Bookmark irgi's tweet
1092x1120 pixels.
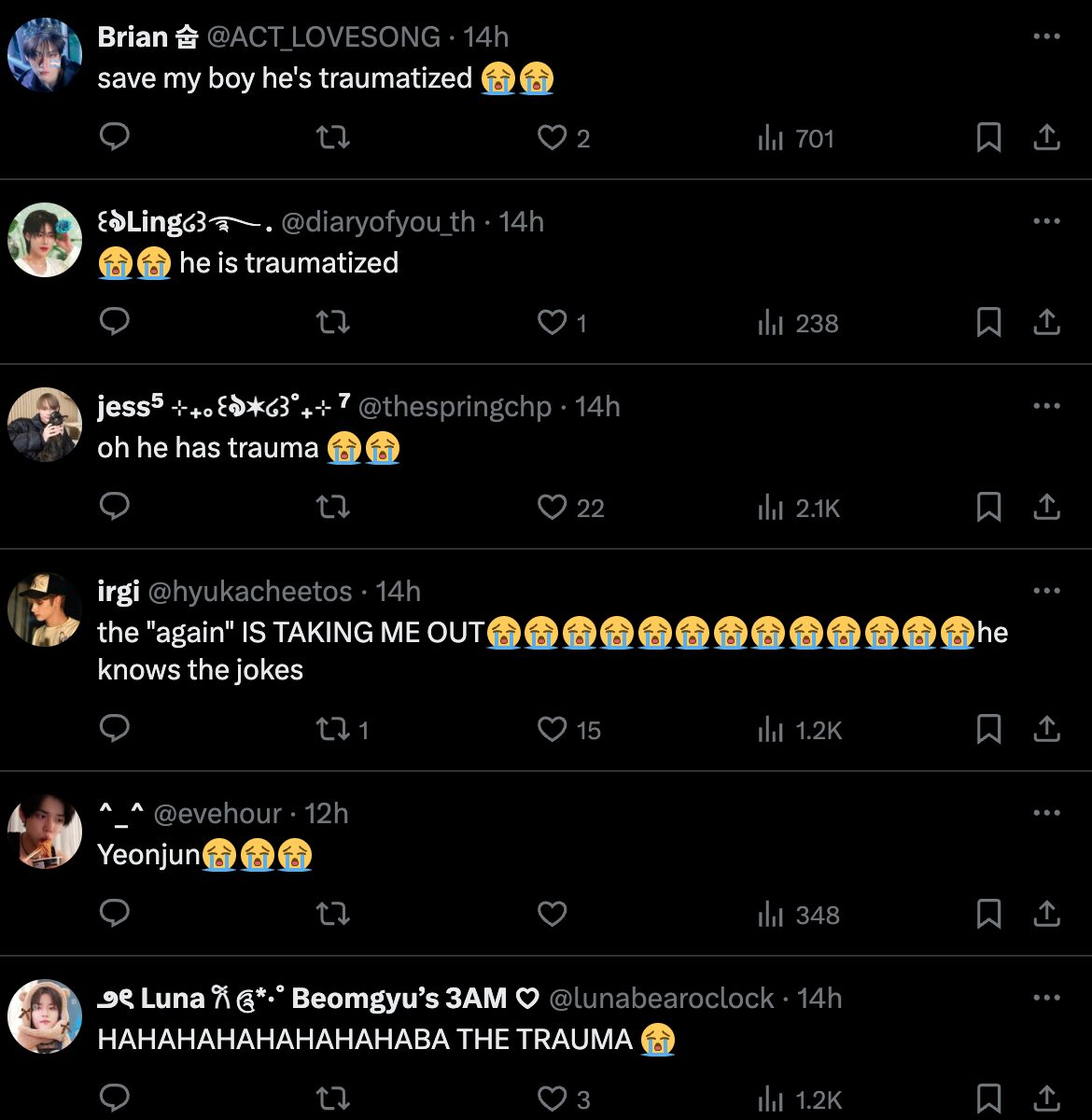(988, 729)
